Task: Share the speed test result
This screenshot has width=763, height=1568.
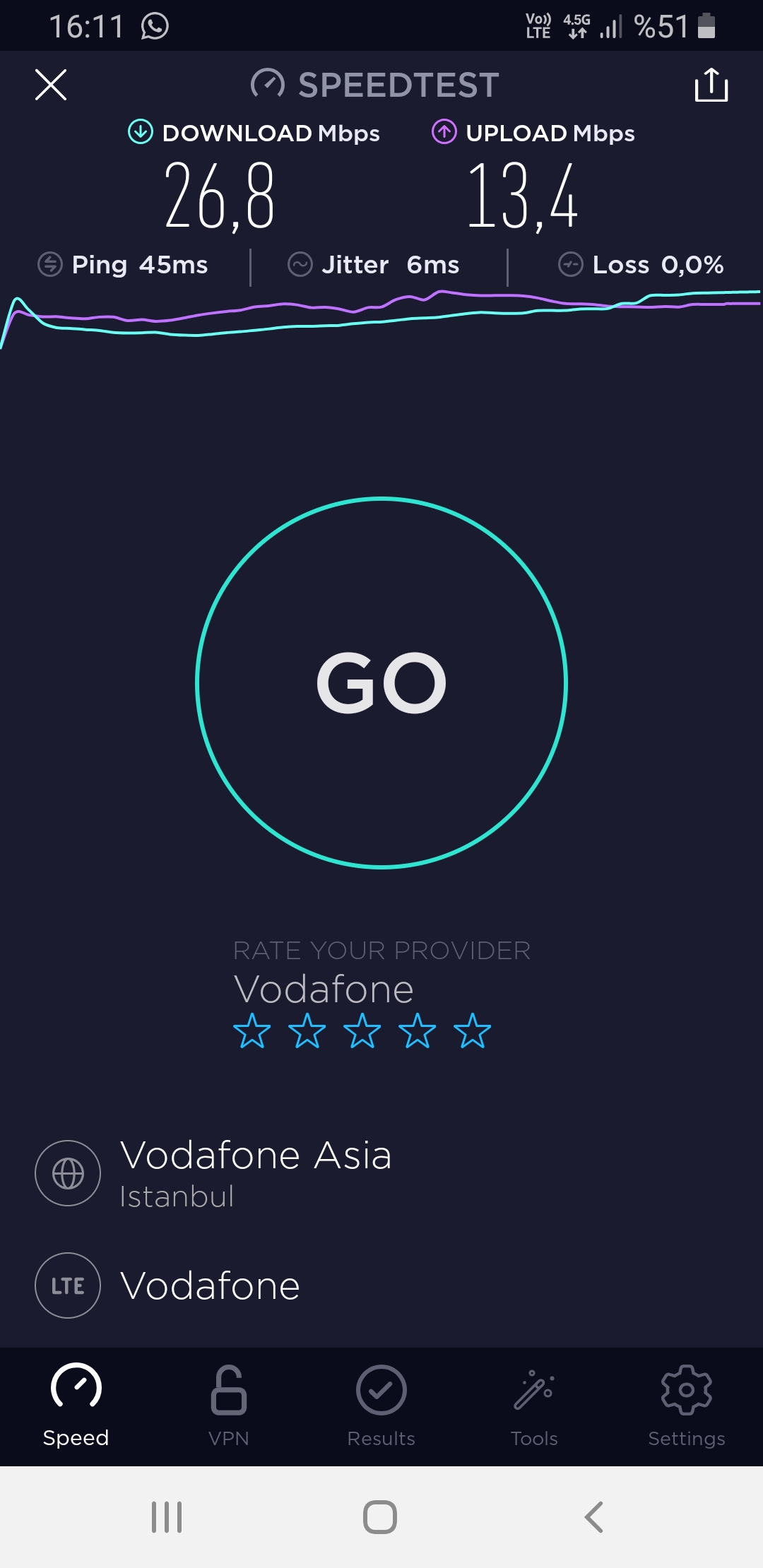Action: click(x=711, y=85)
